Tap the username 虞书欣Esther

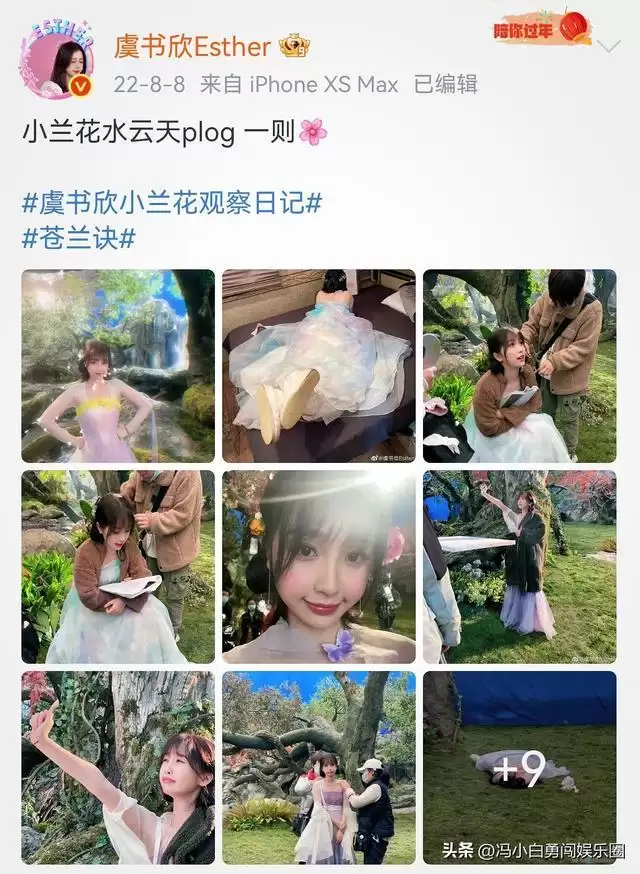192,46
